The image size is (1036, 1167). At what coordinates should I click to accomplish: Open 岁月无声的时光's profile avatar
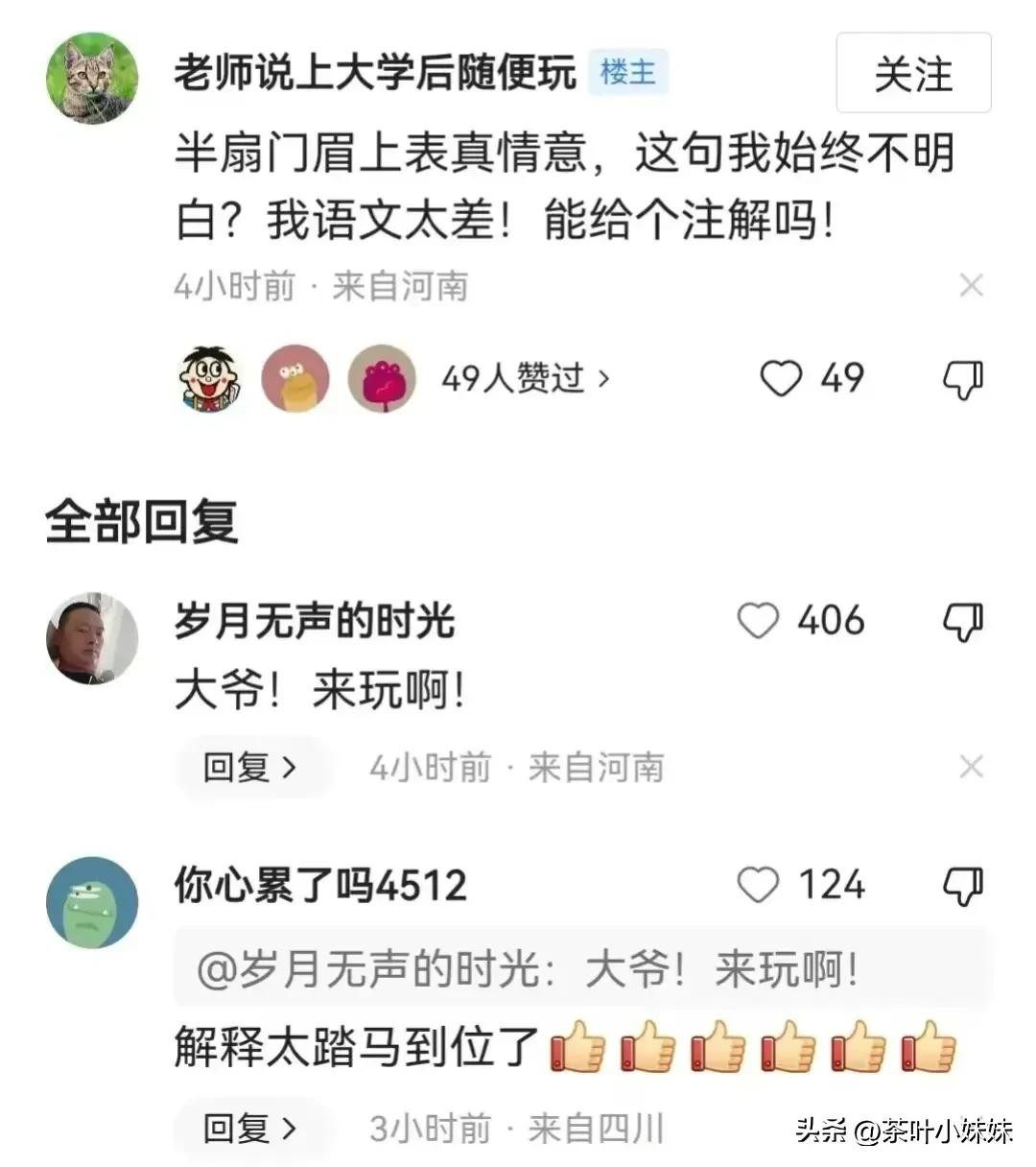point(92,637)
